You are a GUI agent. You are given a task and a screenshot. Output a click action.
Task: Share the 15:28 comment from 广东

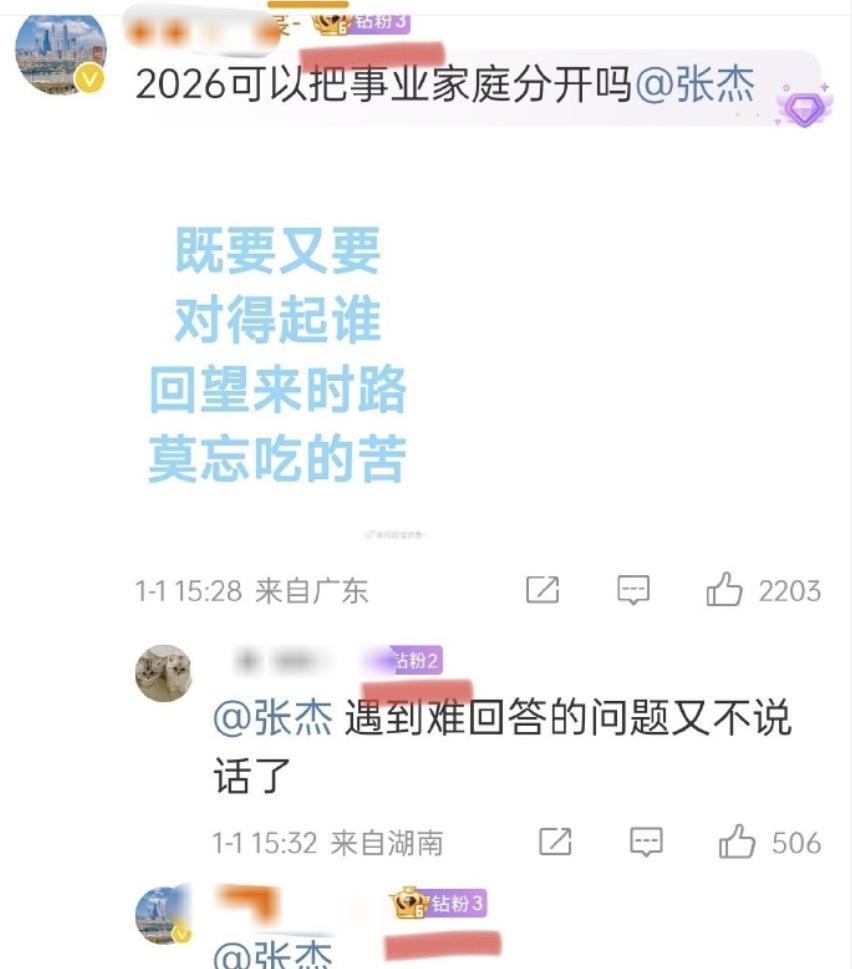click(542, 591)
